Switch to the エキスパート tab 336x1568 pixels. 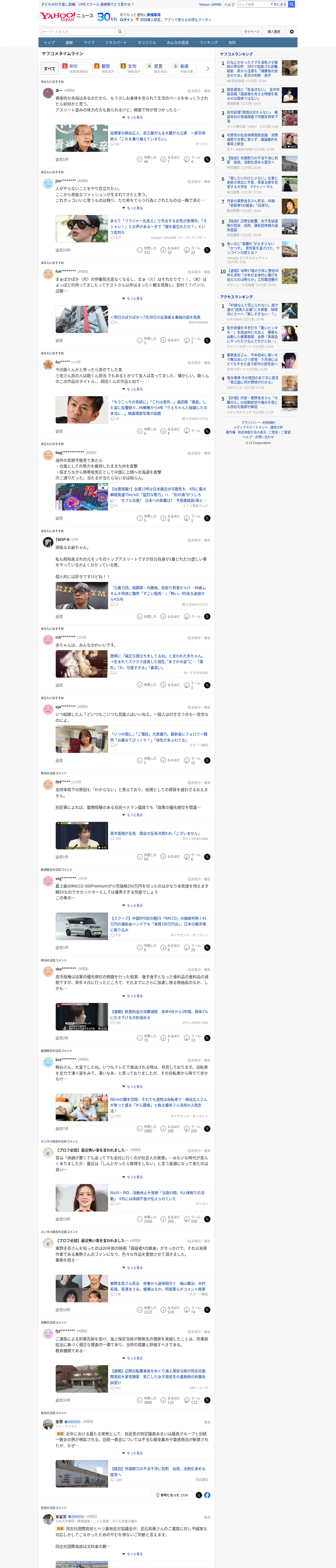(x=116, y=43)
